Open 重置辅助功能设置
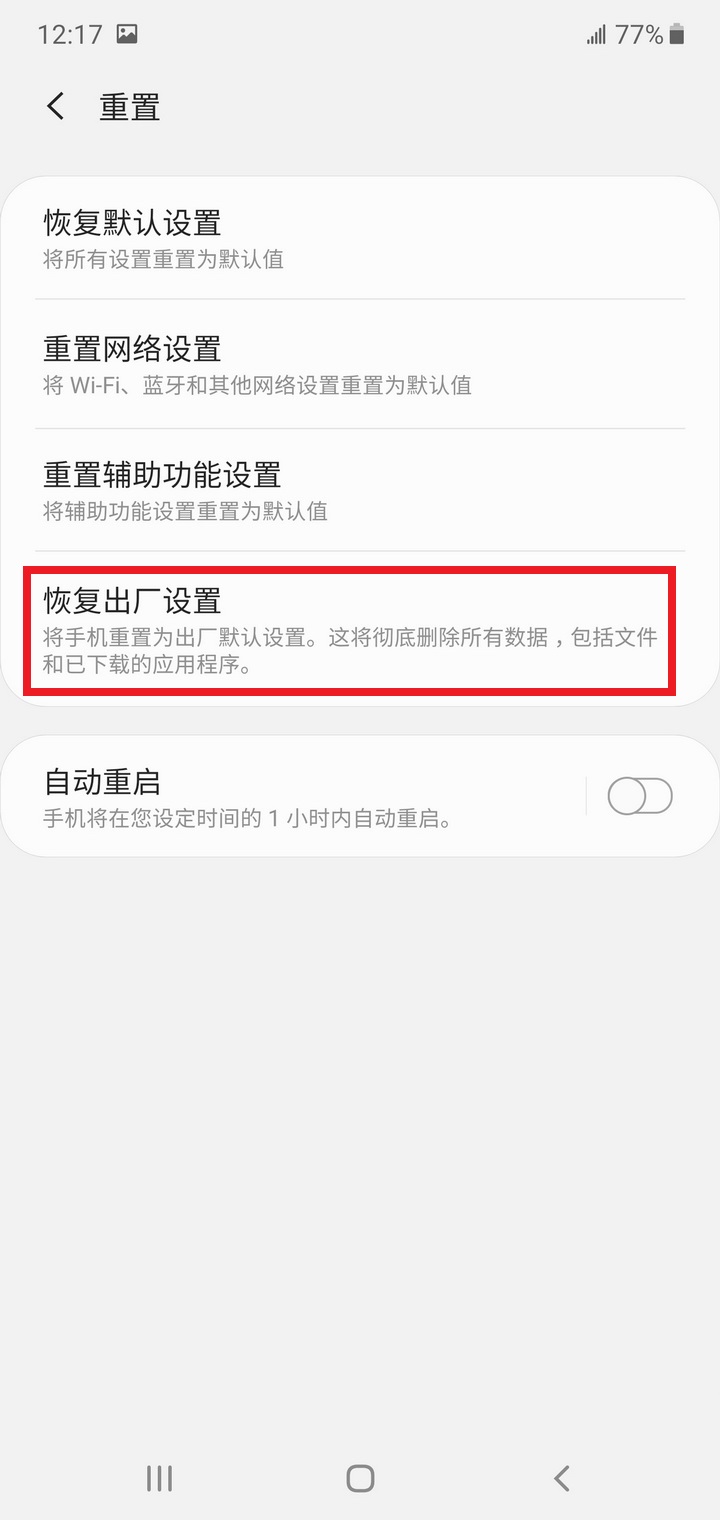The image size is (720, 1520). coord(360,490)
